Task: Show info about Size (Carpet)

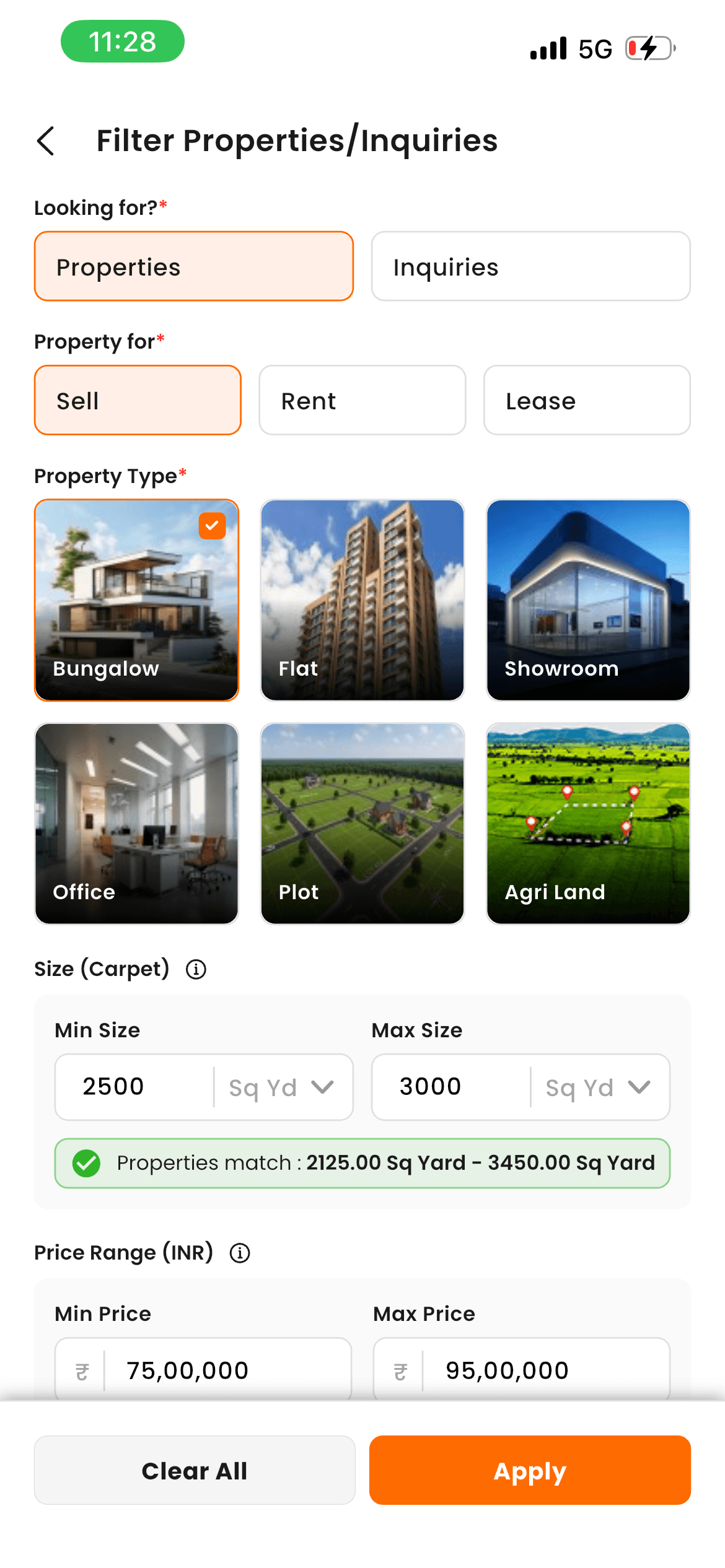Action: click(196, 969)
